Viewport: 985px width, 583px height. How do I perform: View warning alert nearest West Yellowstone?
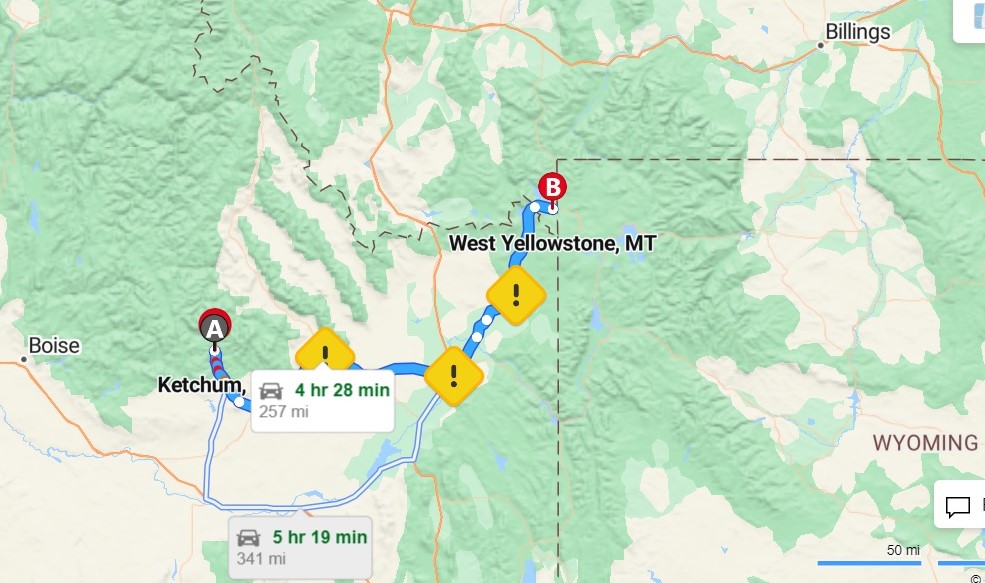pyautogui.click(x=515, y=295)
